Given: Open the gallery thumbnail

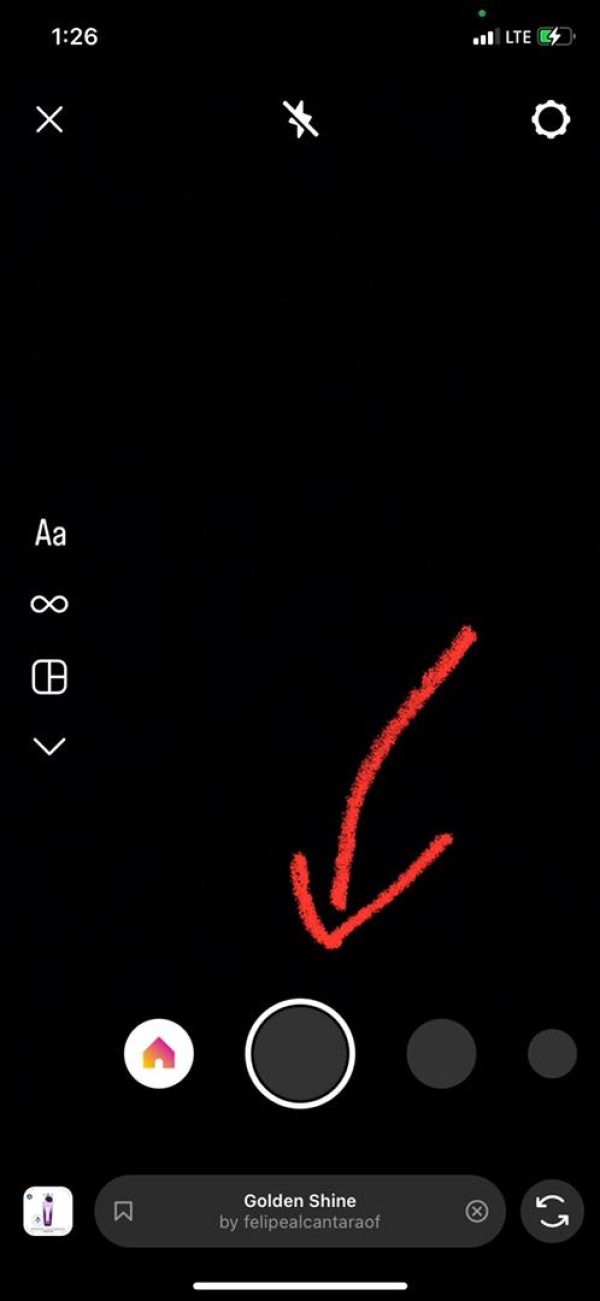Looking at the screenshot, I should 48,1211.
